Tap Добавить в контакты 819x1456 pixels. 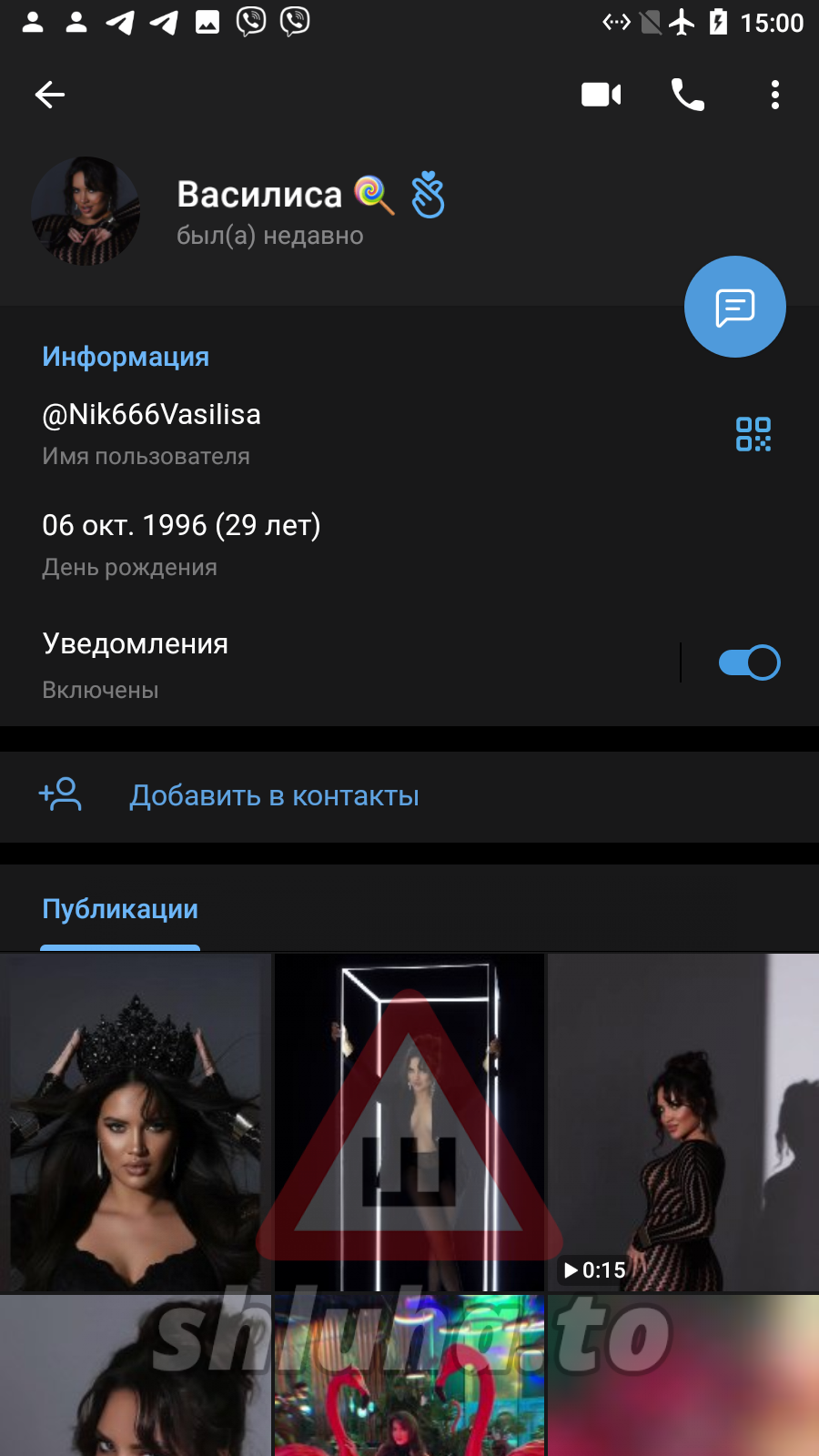coord(273,795)
